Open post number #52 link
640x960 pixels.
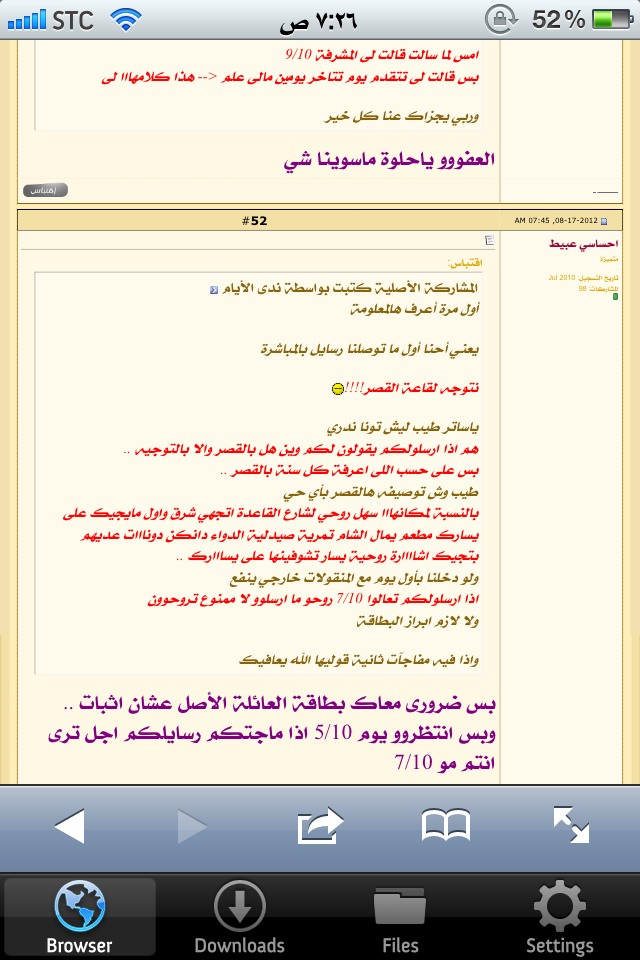(254, 220)
